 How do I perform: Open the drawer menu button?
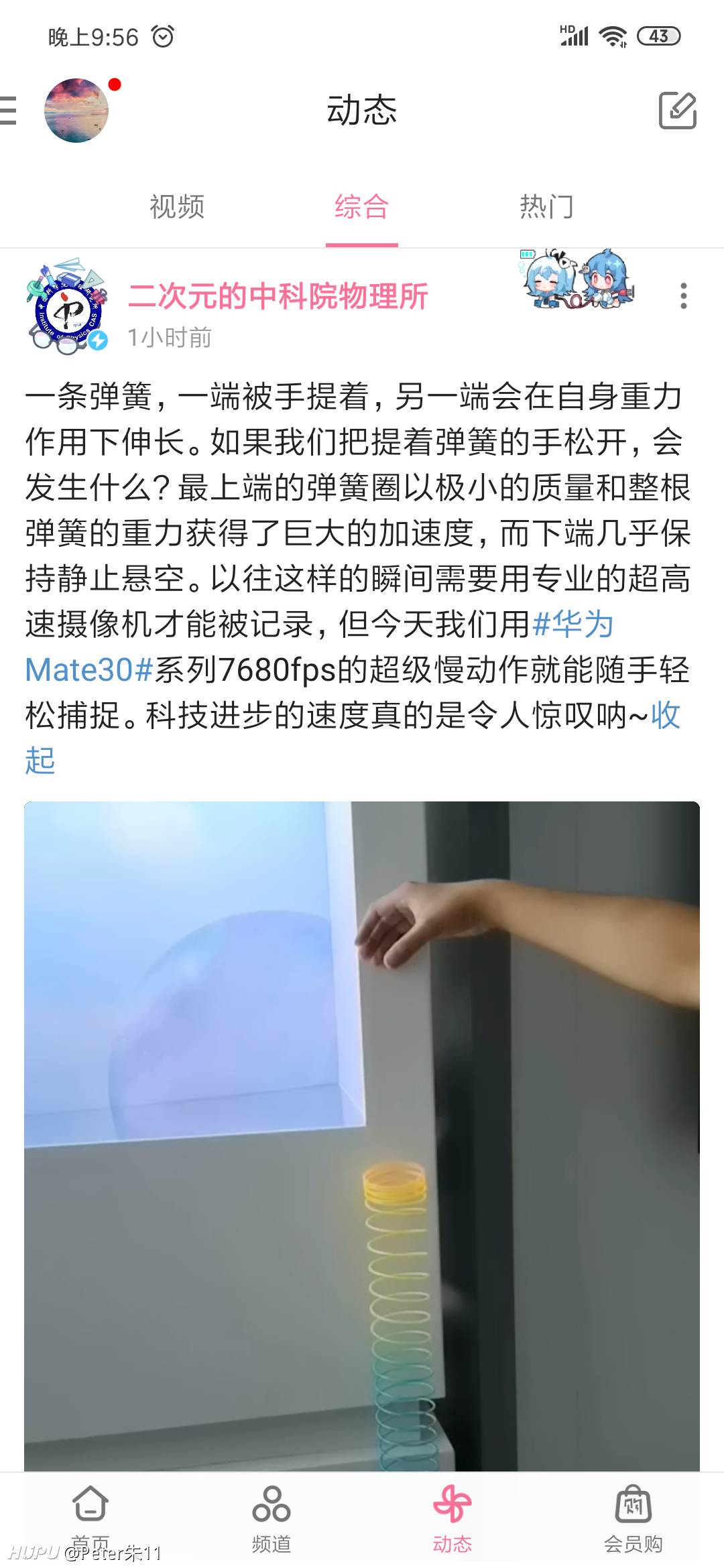coord(8,111)
